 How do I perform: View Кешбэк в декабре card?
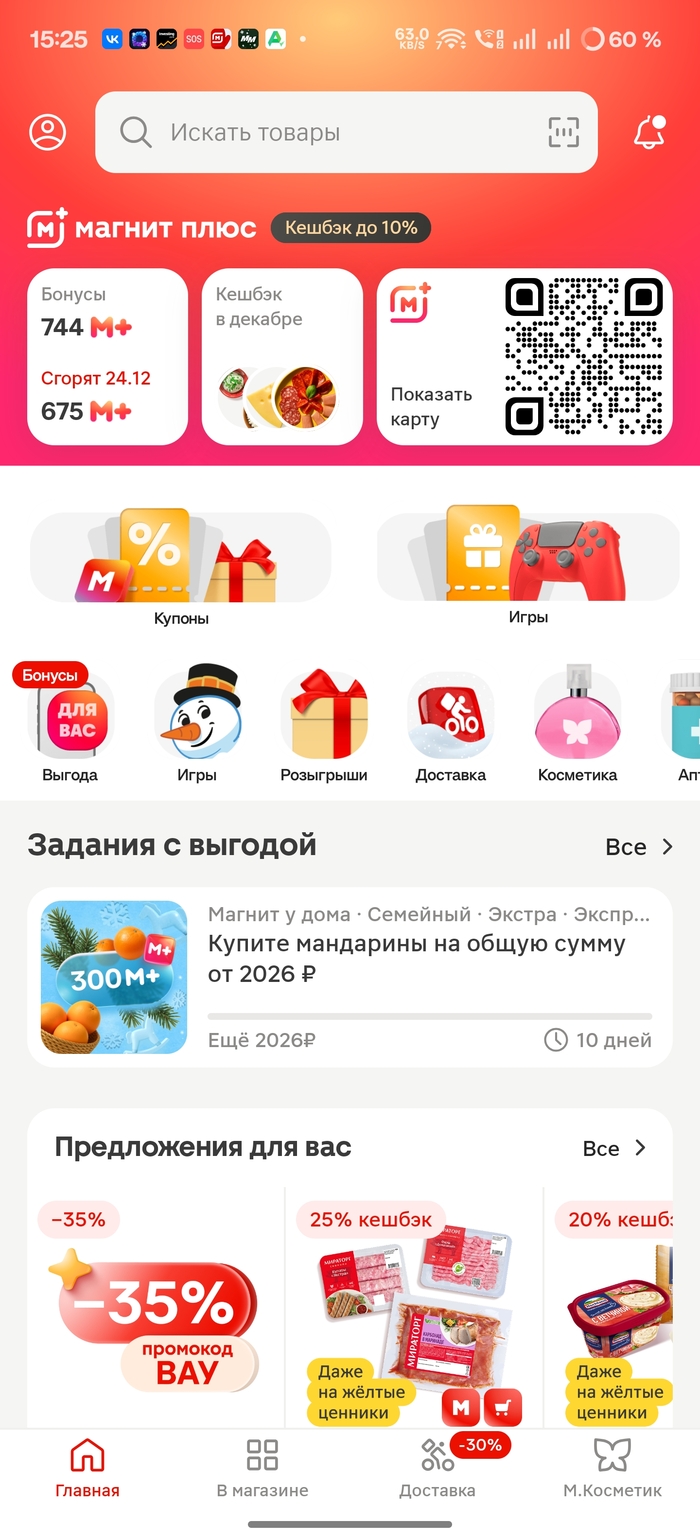[282, 356]
